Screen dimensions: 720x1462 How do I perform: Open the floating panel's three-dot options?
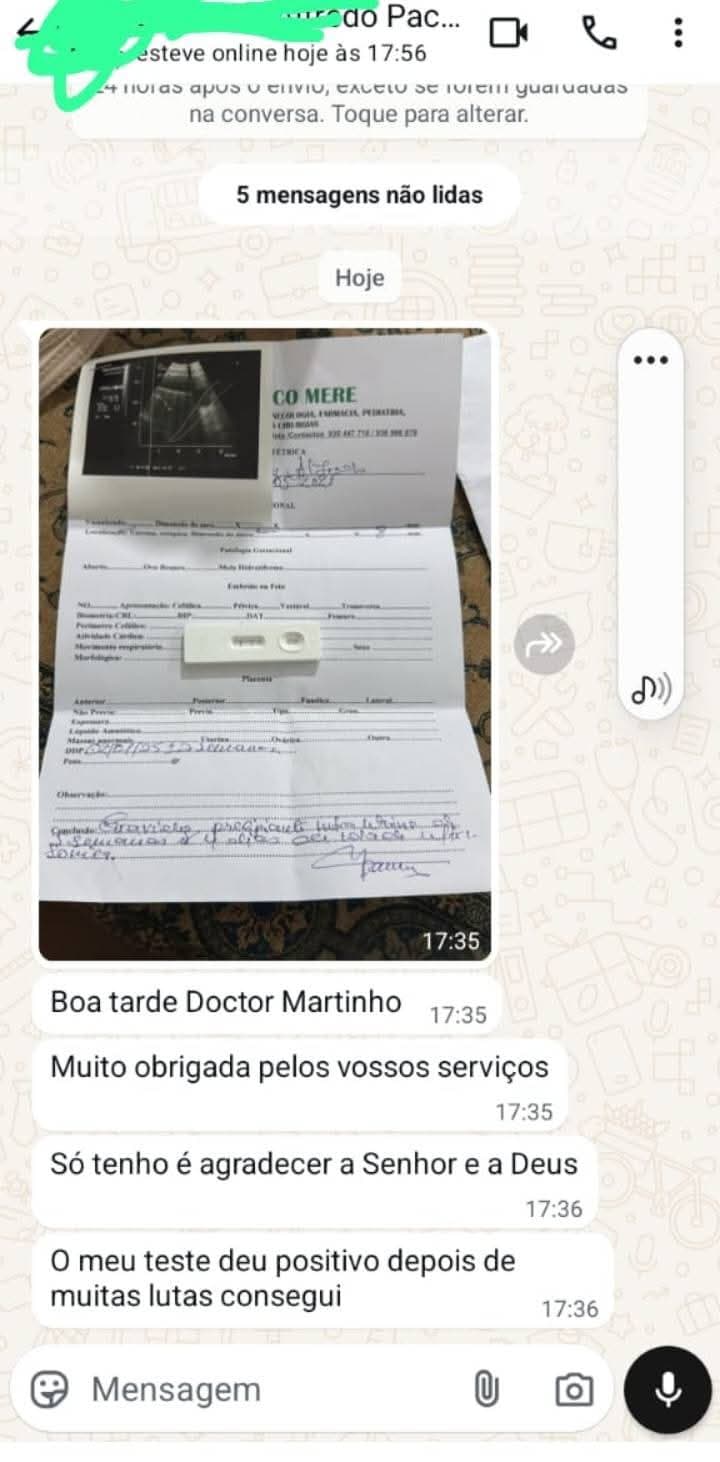tap(650, 360)
